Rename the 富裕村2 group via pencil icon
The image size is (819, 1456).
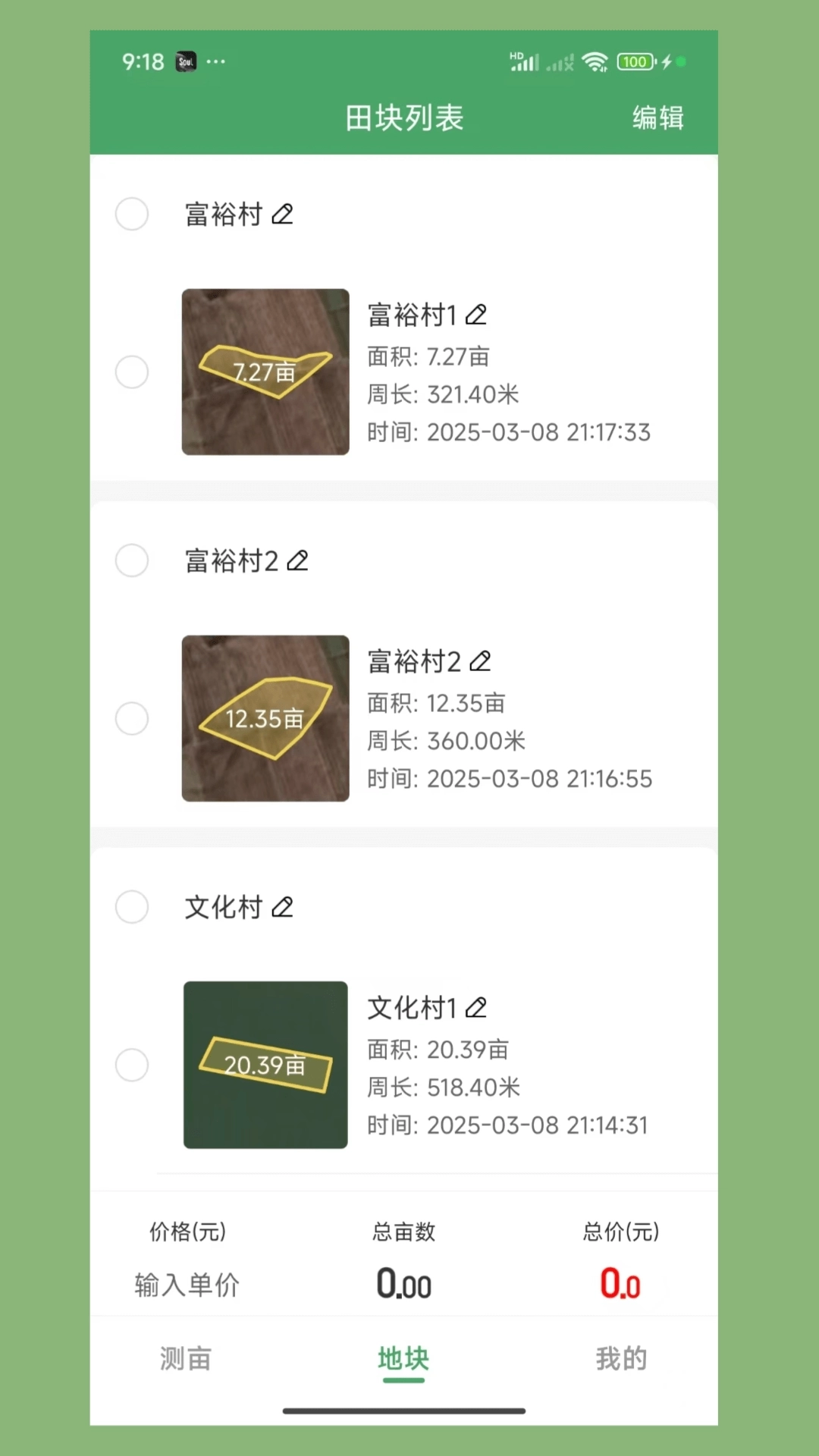click(x=297, y=561)
